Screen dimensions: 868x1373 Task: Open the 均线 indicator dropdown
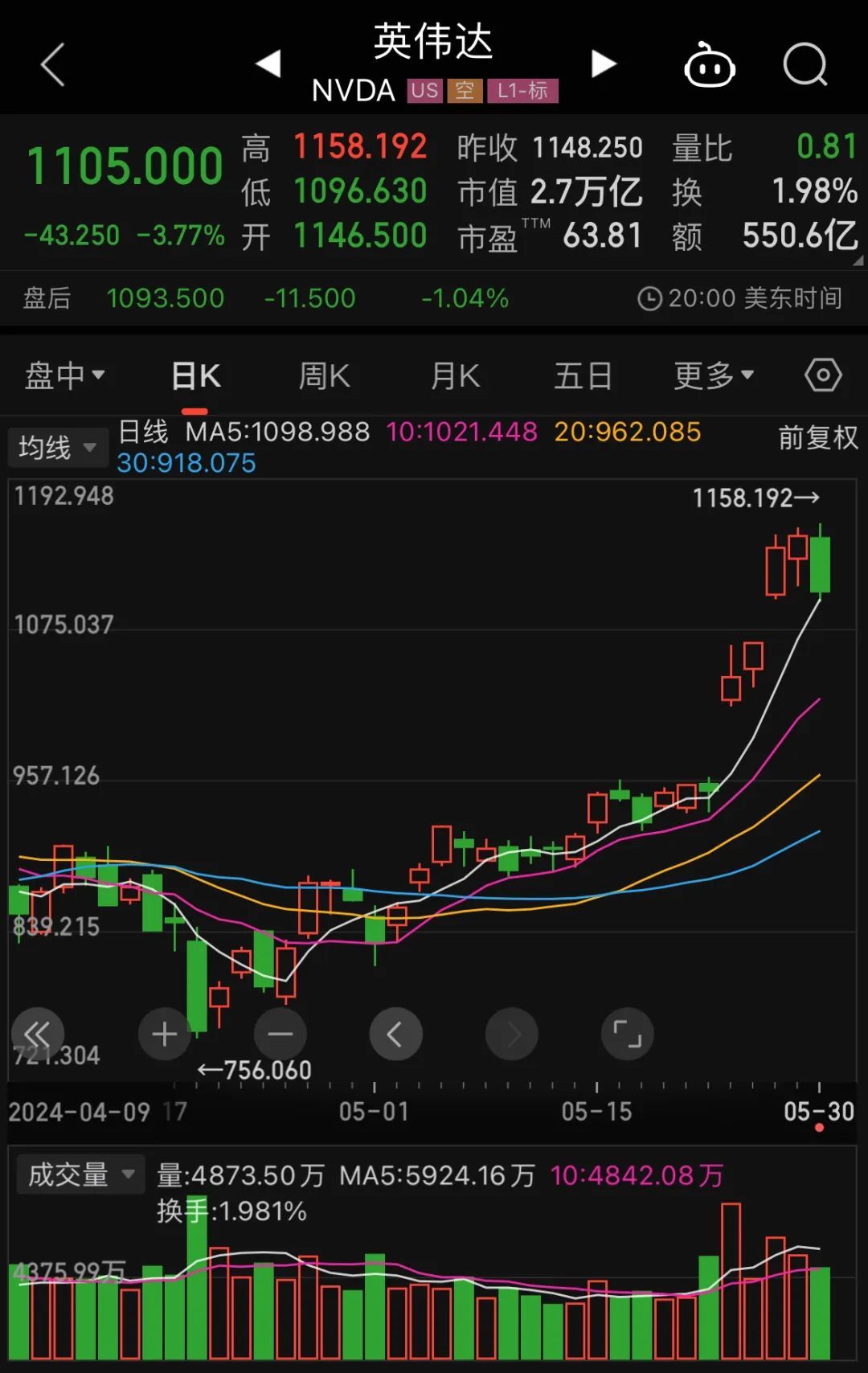click(x=57, y=447)
